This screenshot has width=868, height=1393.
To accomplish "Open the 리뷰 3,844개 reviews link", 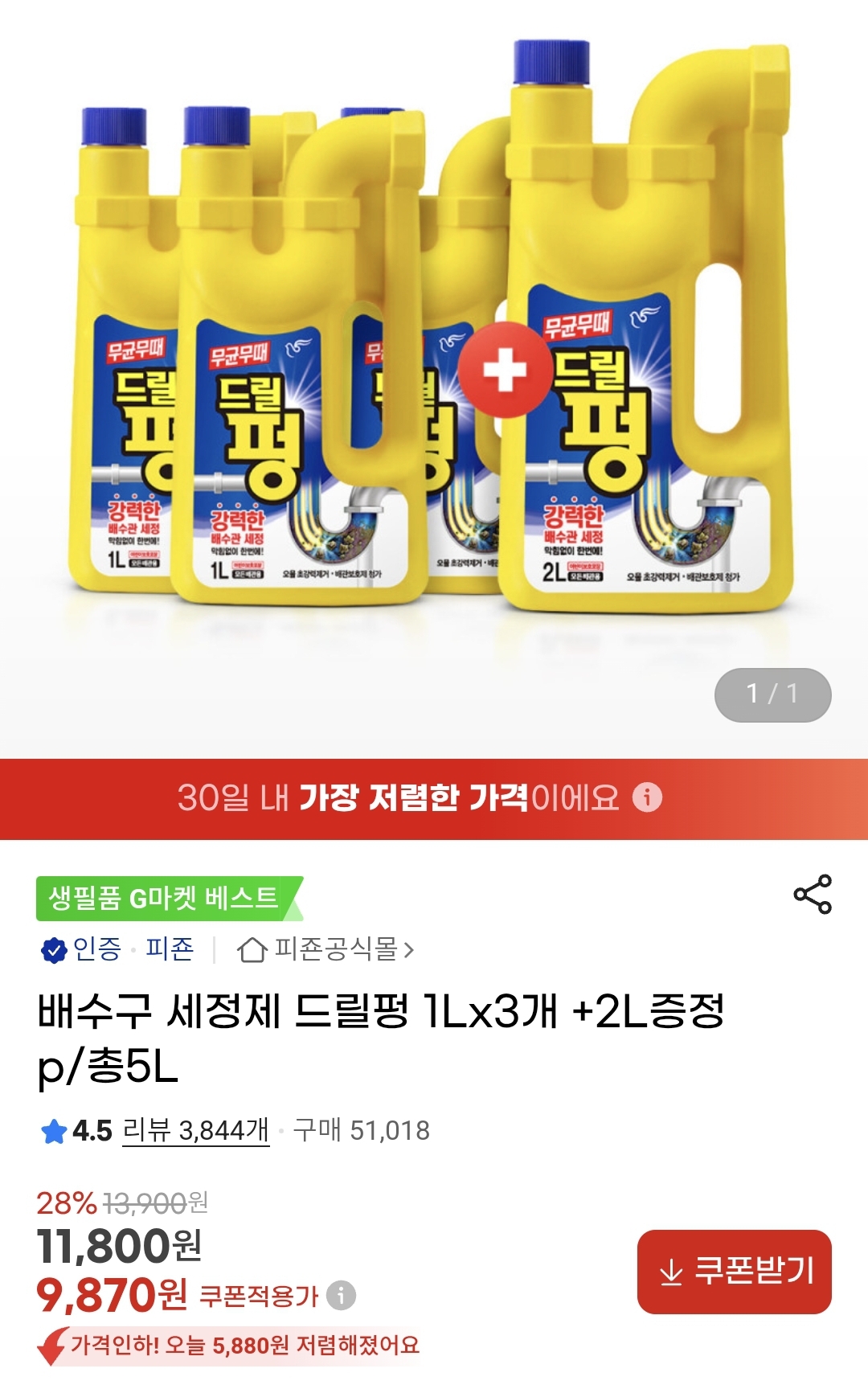I will pos(195,1130).
